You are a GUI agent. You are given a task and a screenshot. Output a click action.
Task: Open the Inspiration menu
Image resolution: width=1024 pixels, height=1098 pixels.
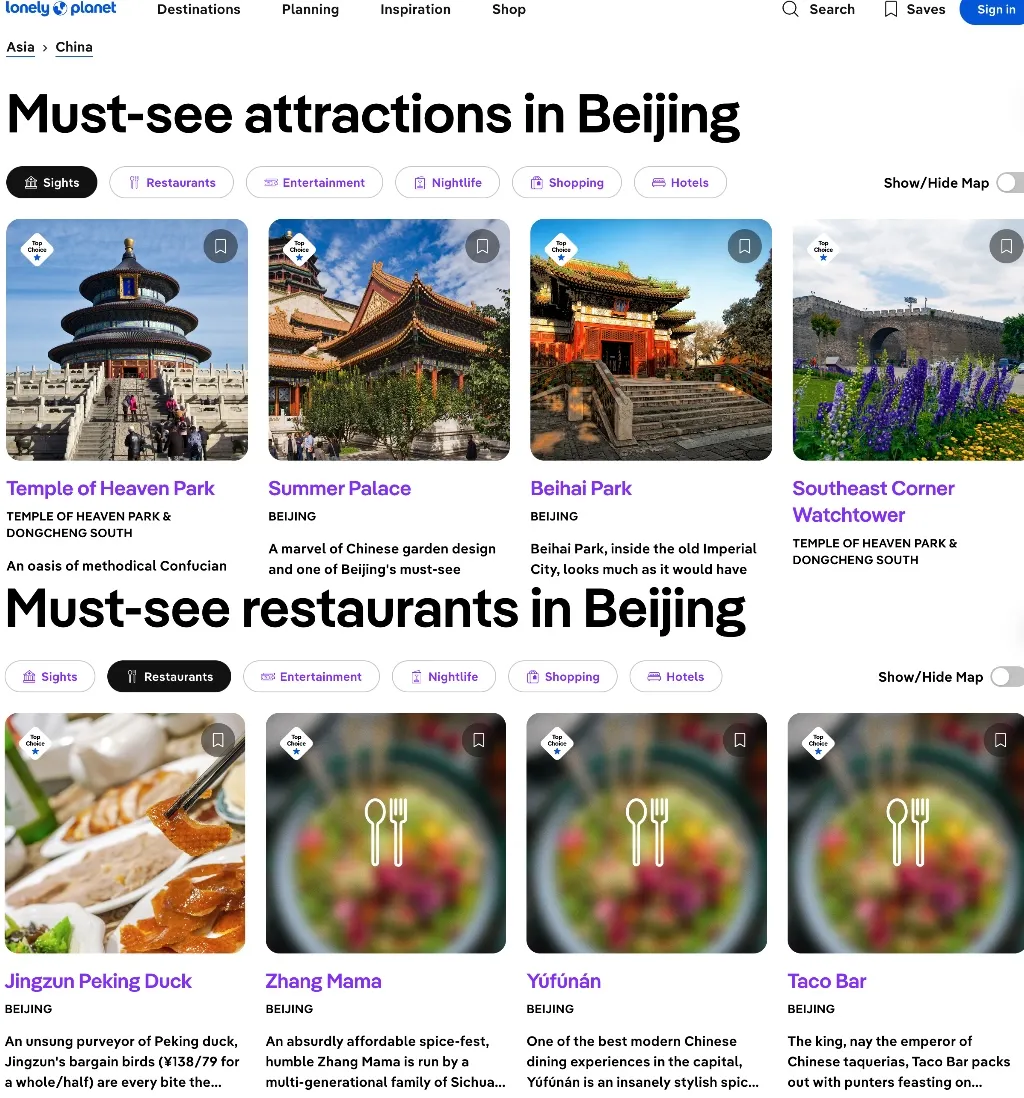coord(415,10)
